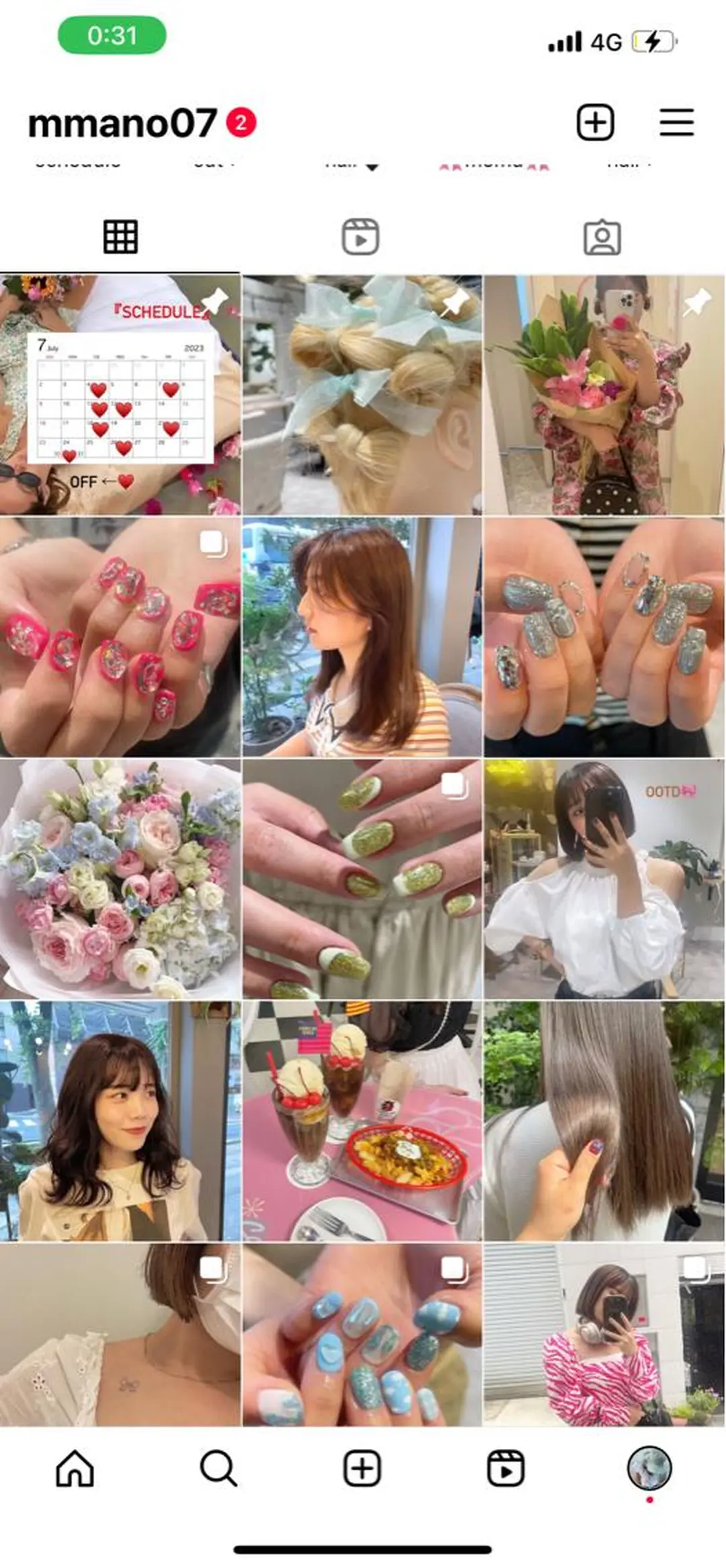Open the blue cloud nails post

362,1334
